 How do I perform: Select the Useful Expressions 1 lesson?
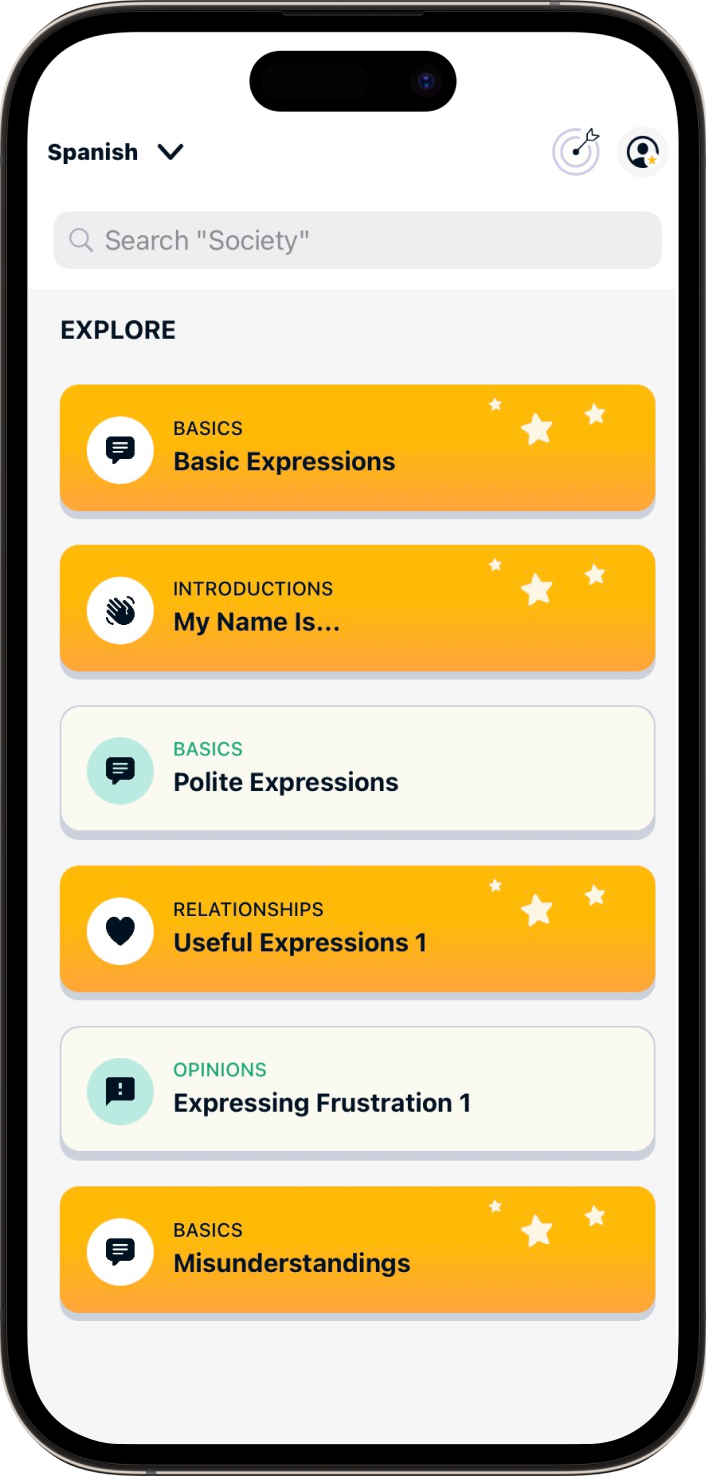357,929
